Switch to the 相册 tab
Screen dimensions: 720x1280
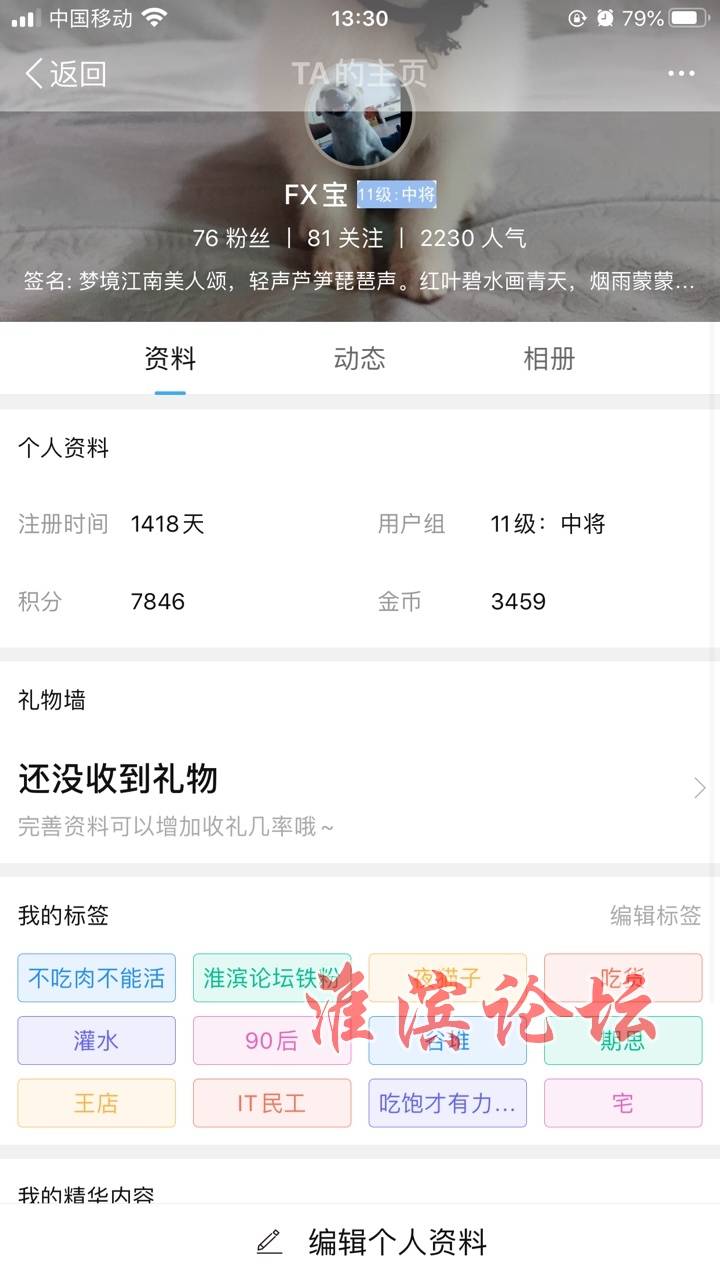(549, 359)
